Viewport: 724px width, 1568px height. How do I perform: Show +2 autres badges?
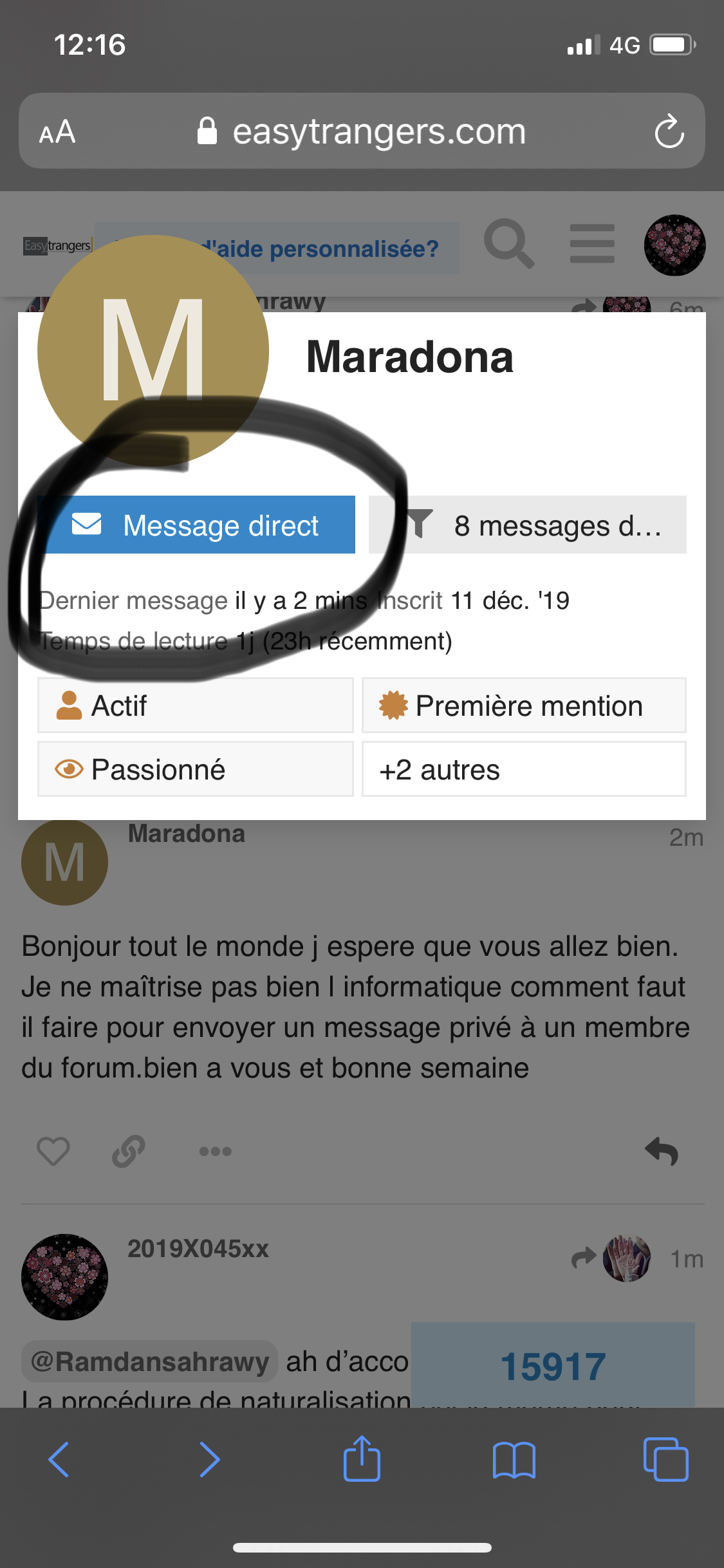524,769
